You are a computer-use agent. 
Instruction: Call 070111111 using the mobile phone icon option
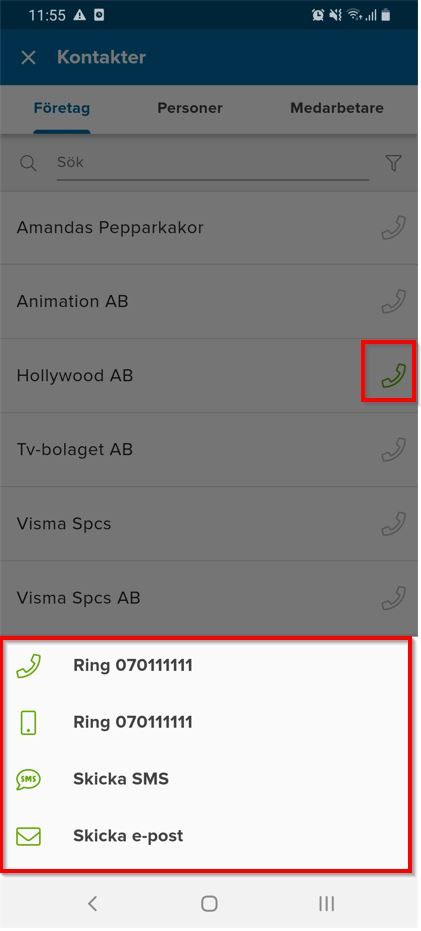205,723
